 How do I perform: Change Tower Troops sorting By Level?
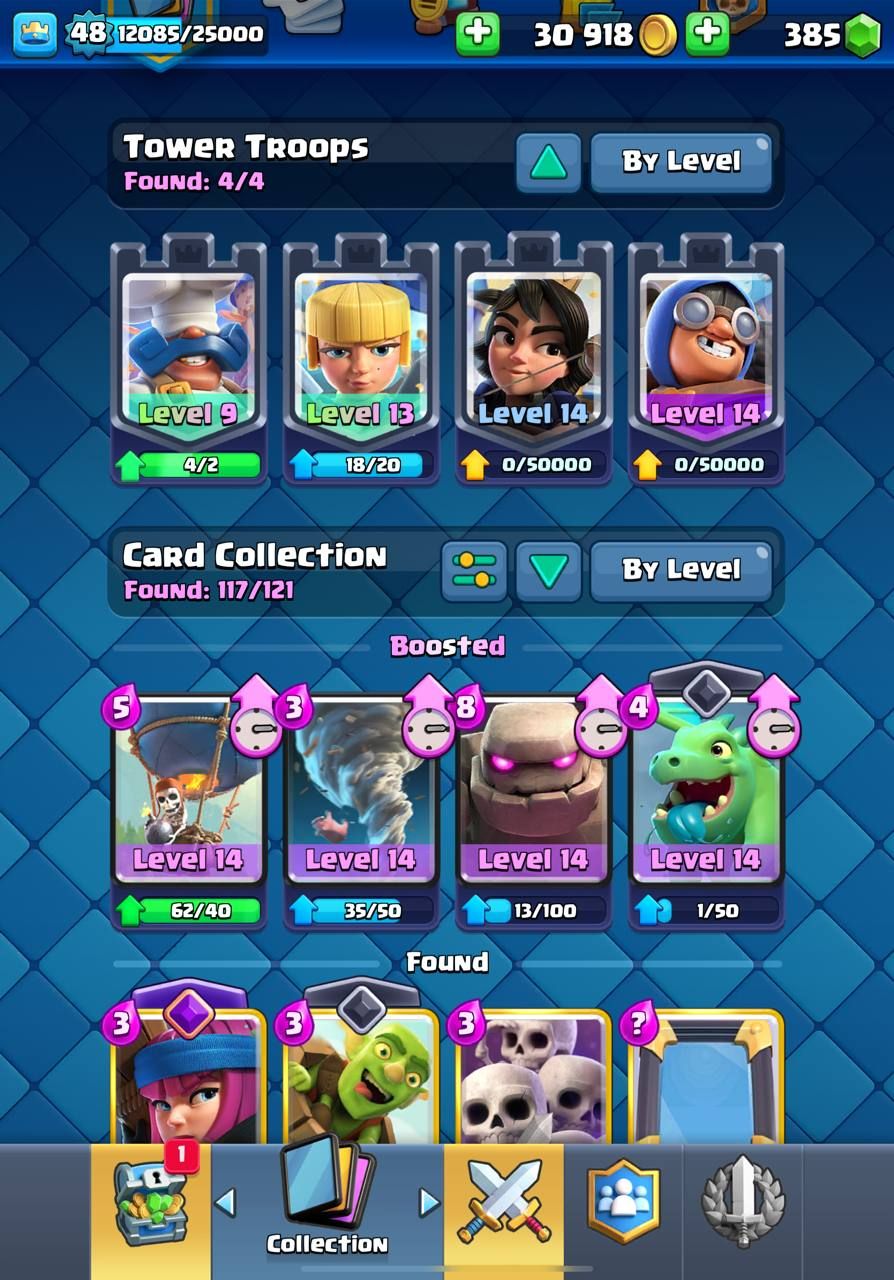pyautogui.click(x=681, y=162)
